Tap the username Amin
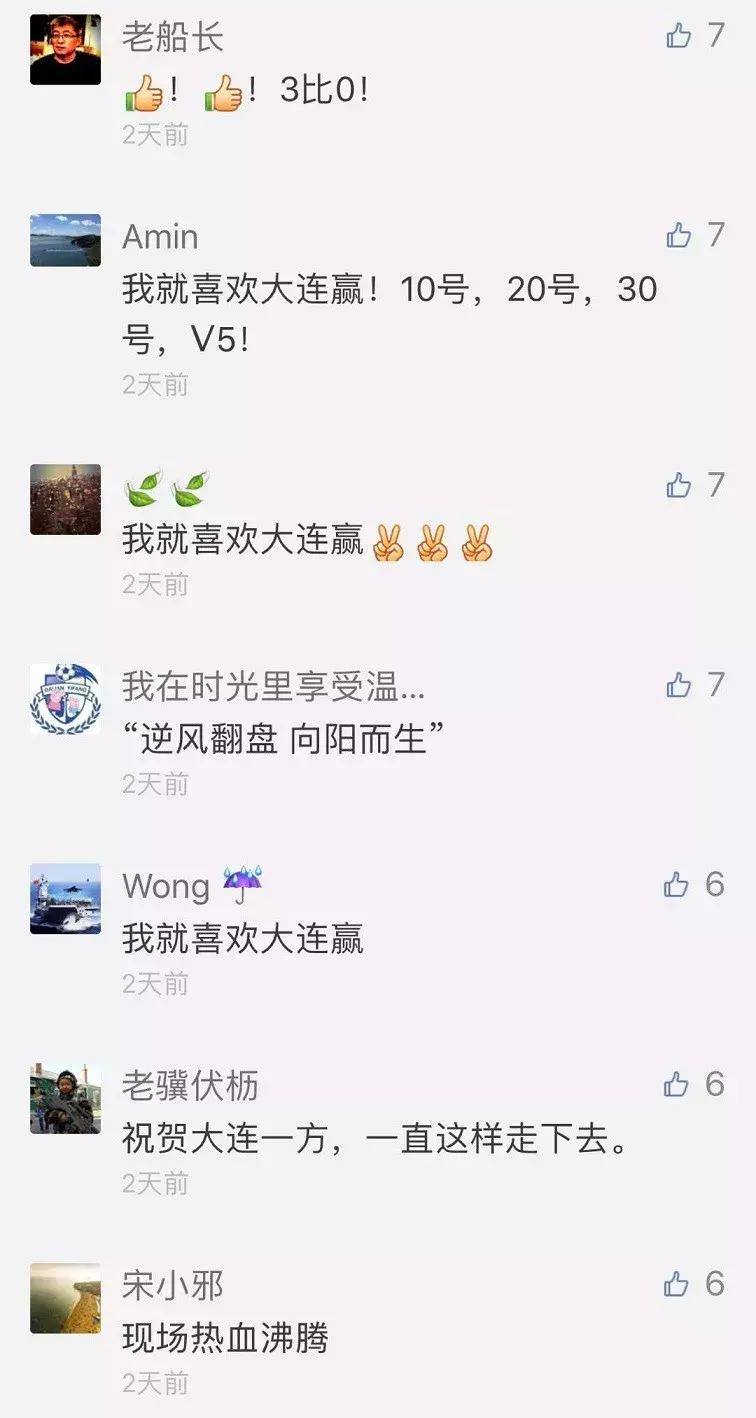This screenshot has height=1418, width=756. tap(158, 237)
